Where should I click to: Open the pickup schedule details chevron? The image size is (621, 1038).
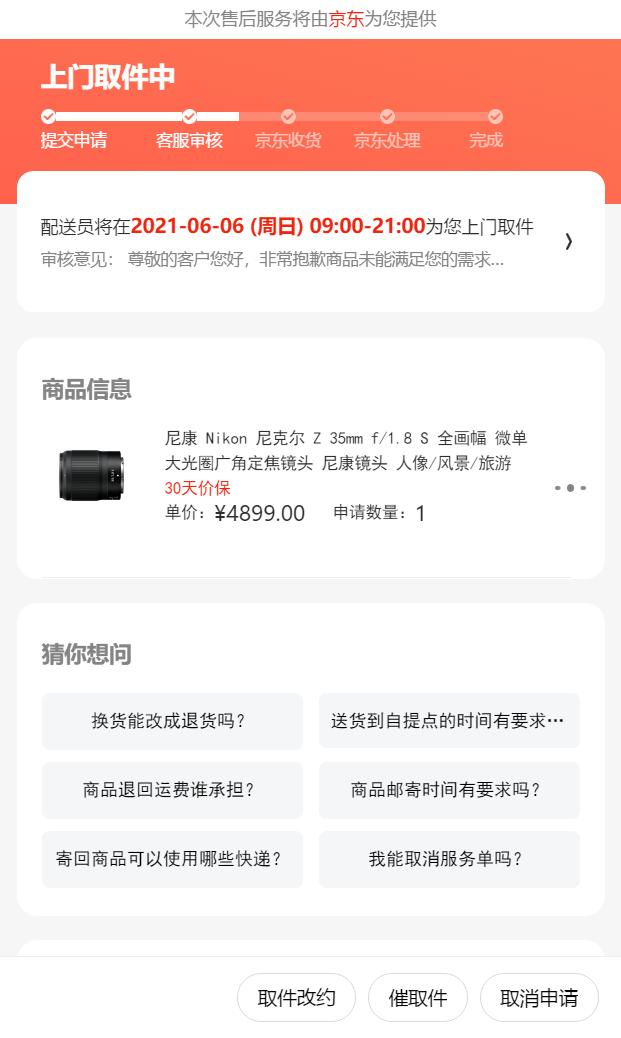coord(568,241)
